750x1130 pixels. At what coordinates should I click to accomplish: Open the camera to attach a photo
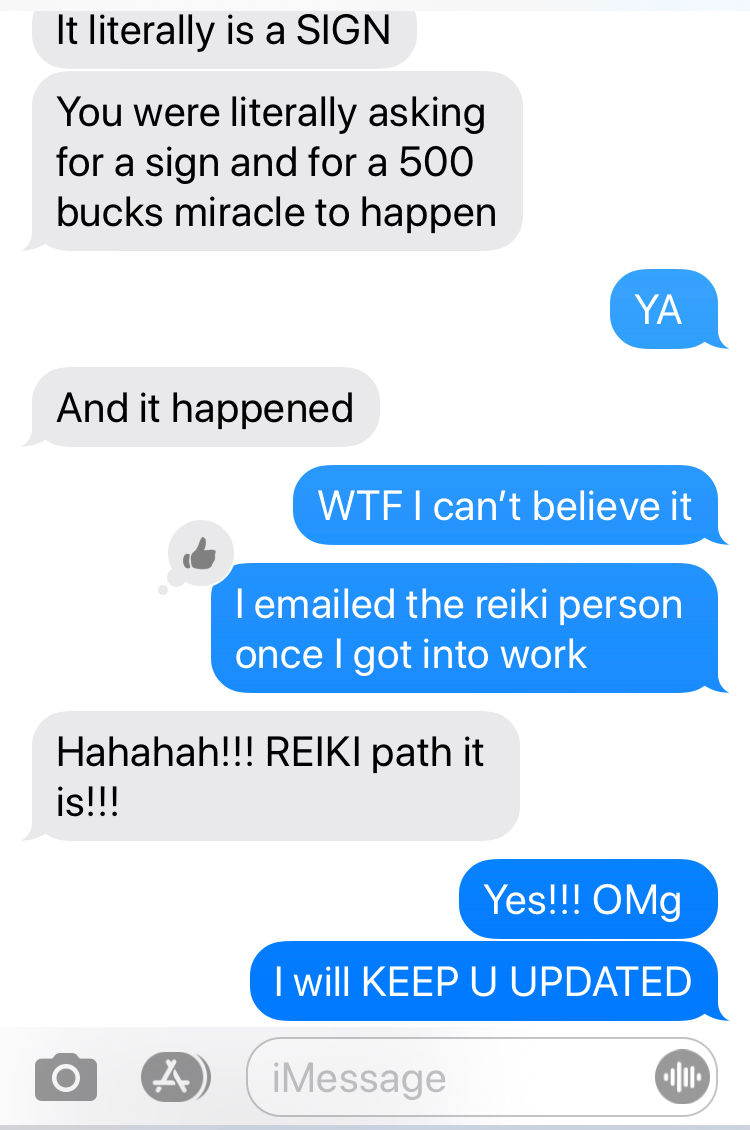66,1078
